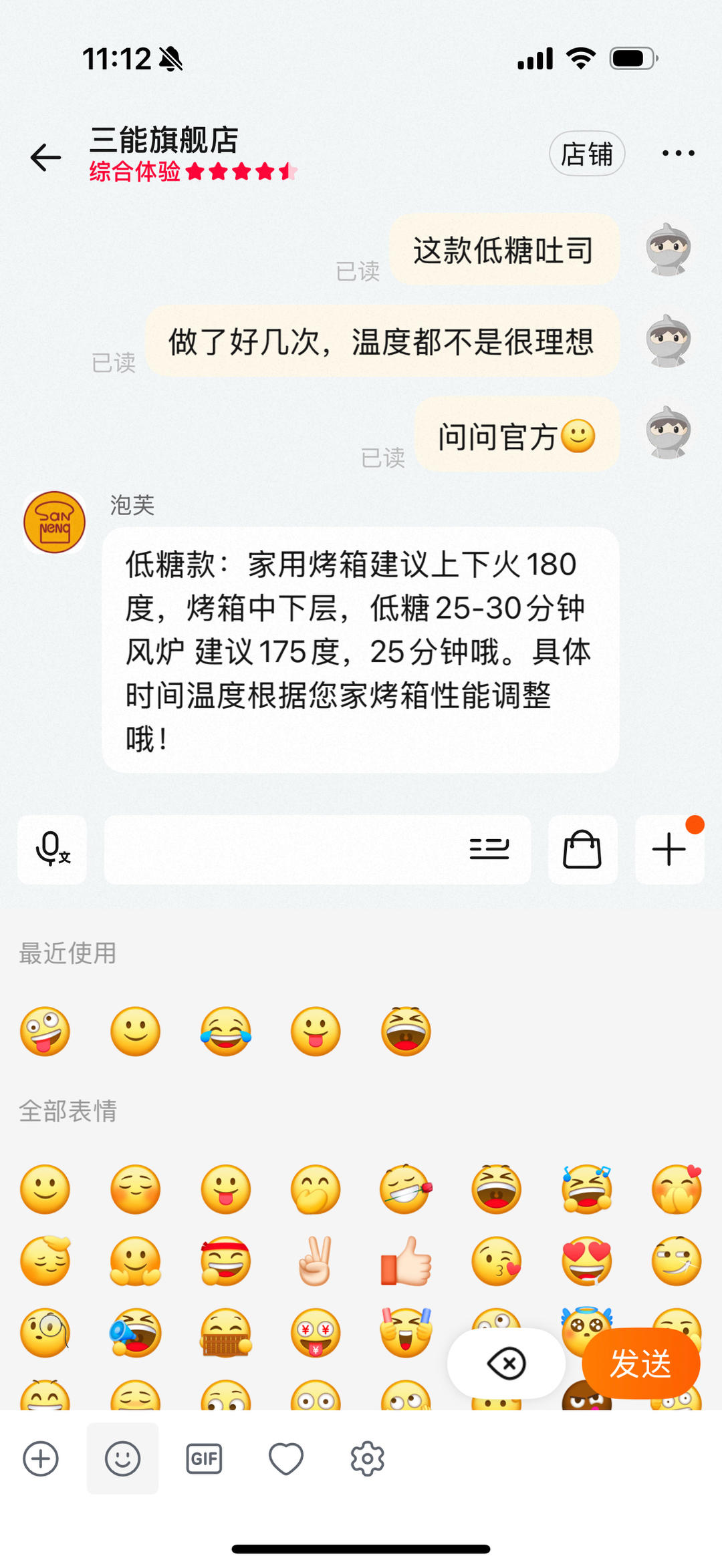Send the message with 发送

click(640, 1364)
